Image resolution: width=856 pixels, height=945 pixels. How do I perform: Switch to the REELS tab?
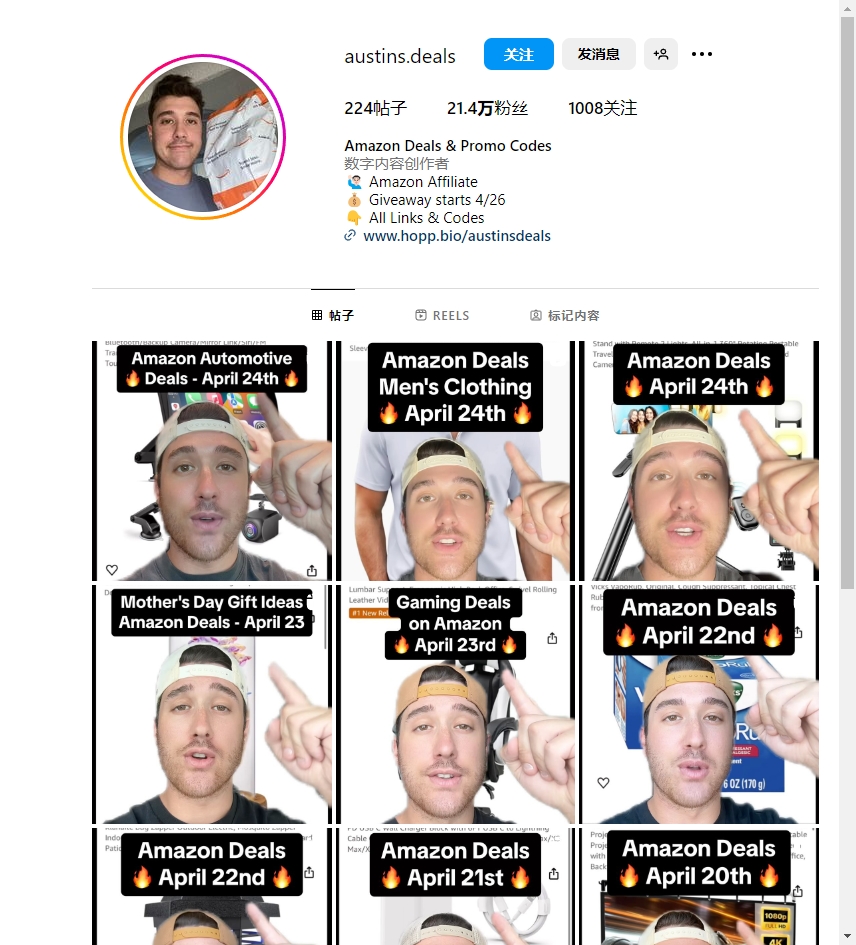pyautogui.click(x=442, y=315)
